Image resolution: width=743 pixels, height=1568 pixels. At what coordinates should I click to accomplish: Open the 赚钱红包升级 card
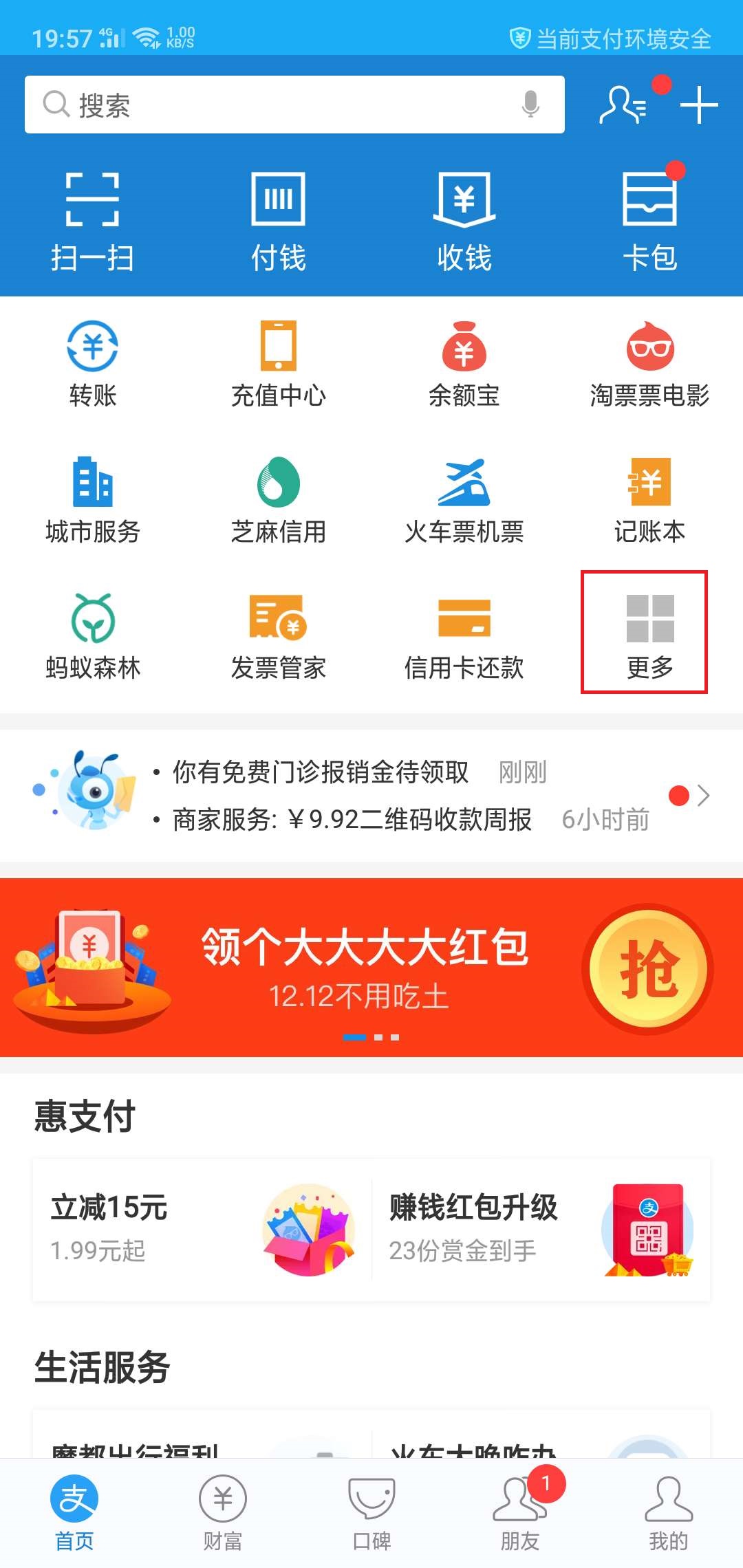(541, 1229)
